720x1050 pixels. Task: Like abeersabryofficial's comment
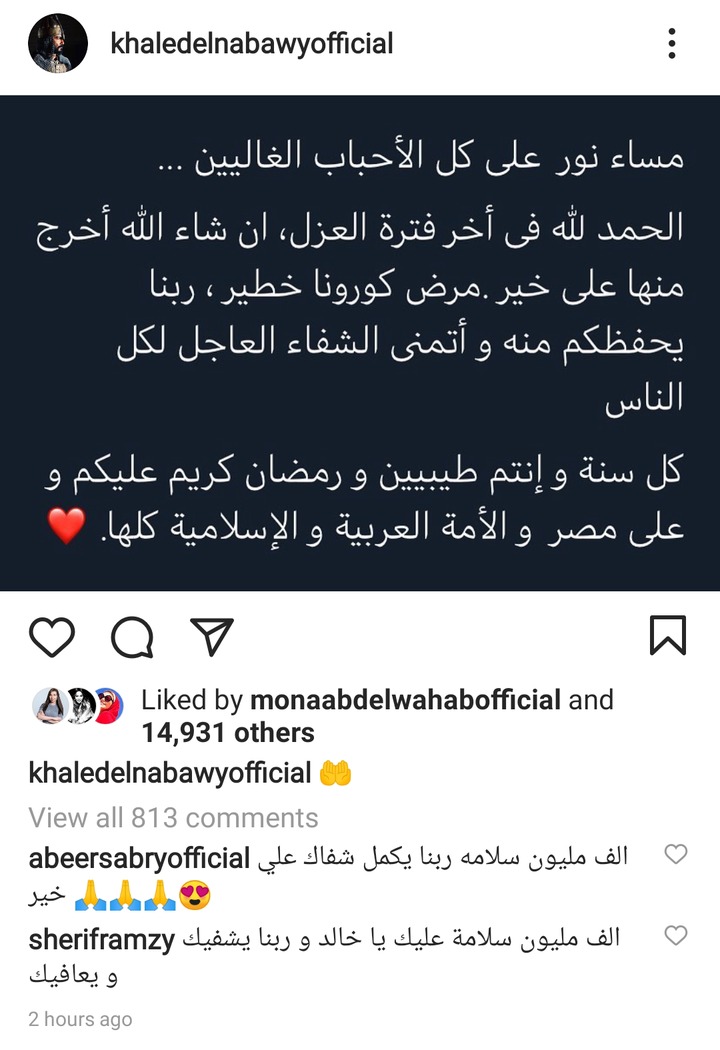(677, 854)
